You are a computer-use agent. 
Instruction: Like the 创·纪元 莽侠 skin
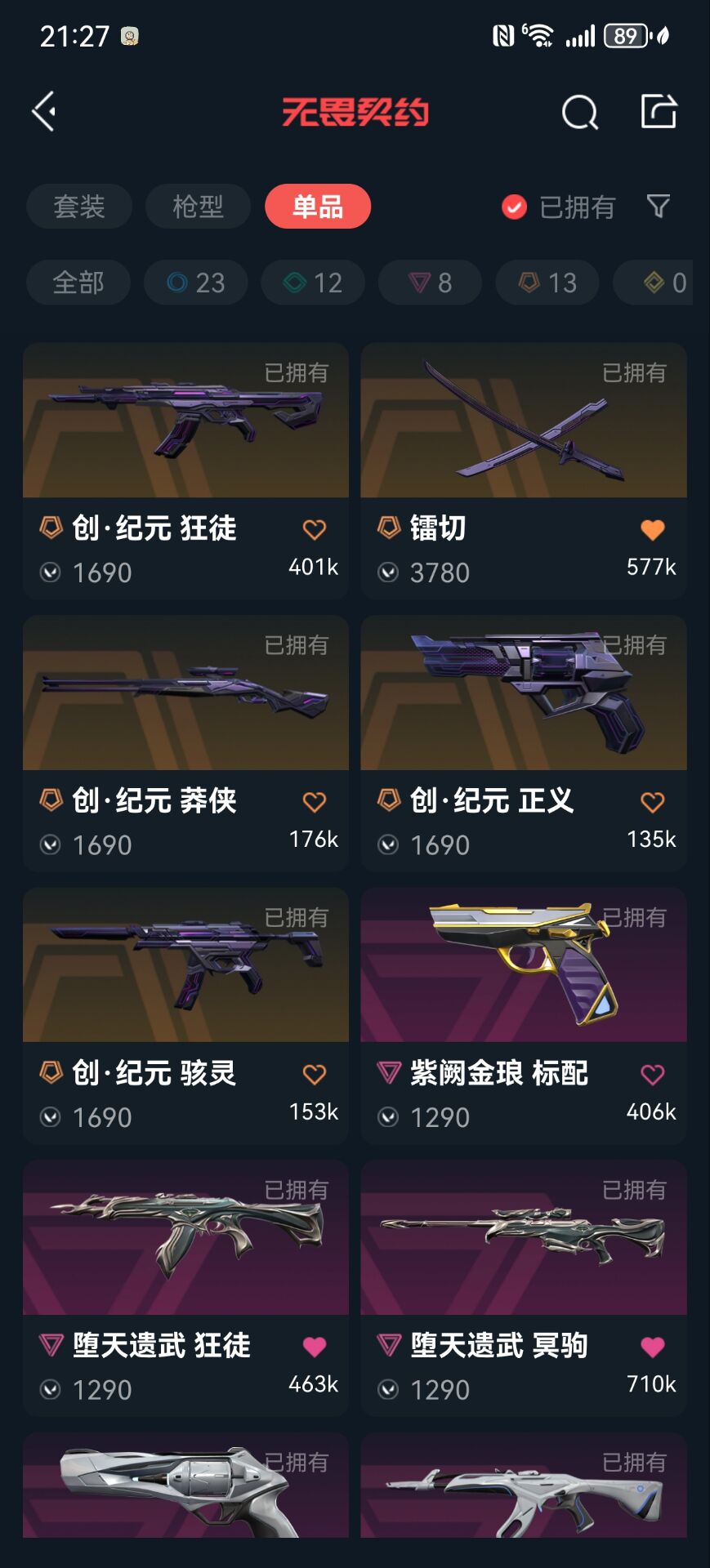coord(315,802)
